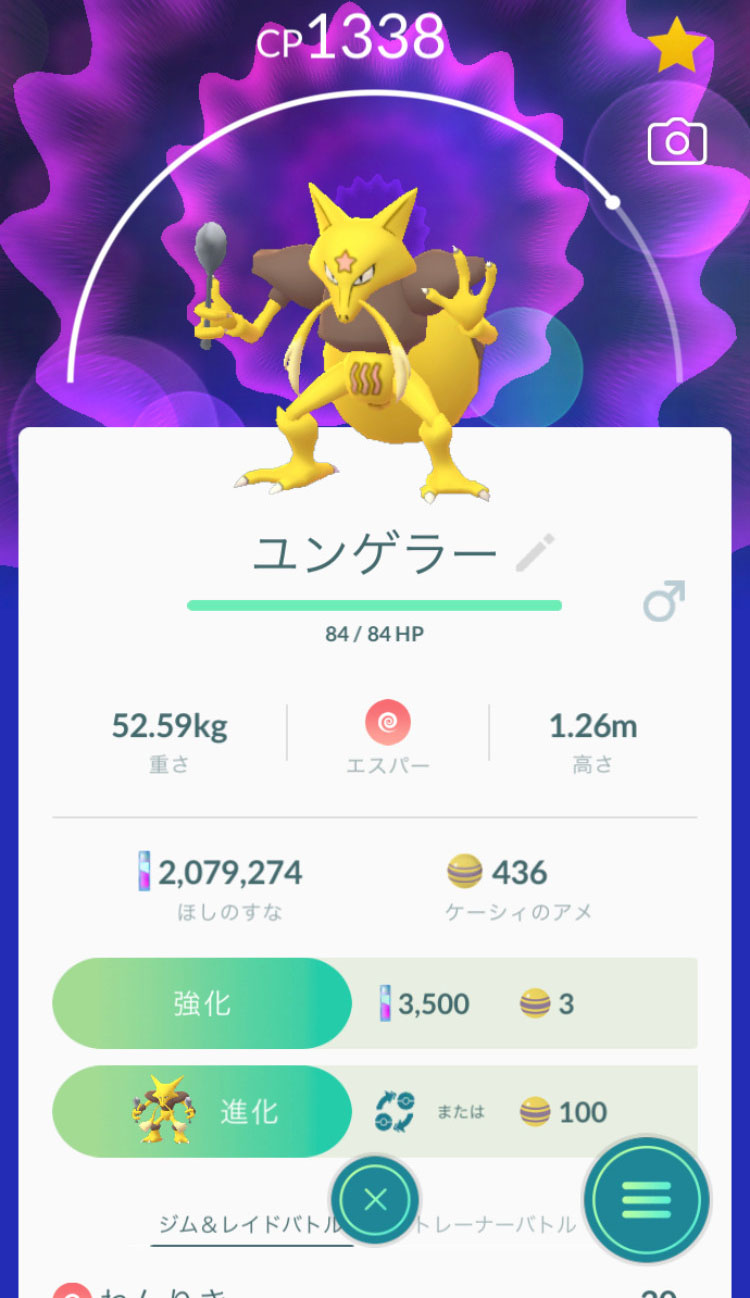Tap the 進化 evolve button

tap(202, 1111)
